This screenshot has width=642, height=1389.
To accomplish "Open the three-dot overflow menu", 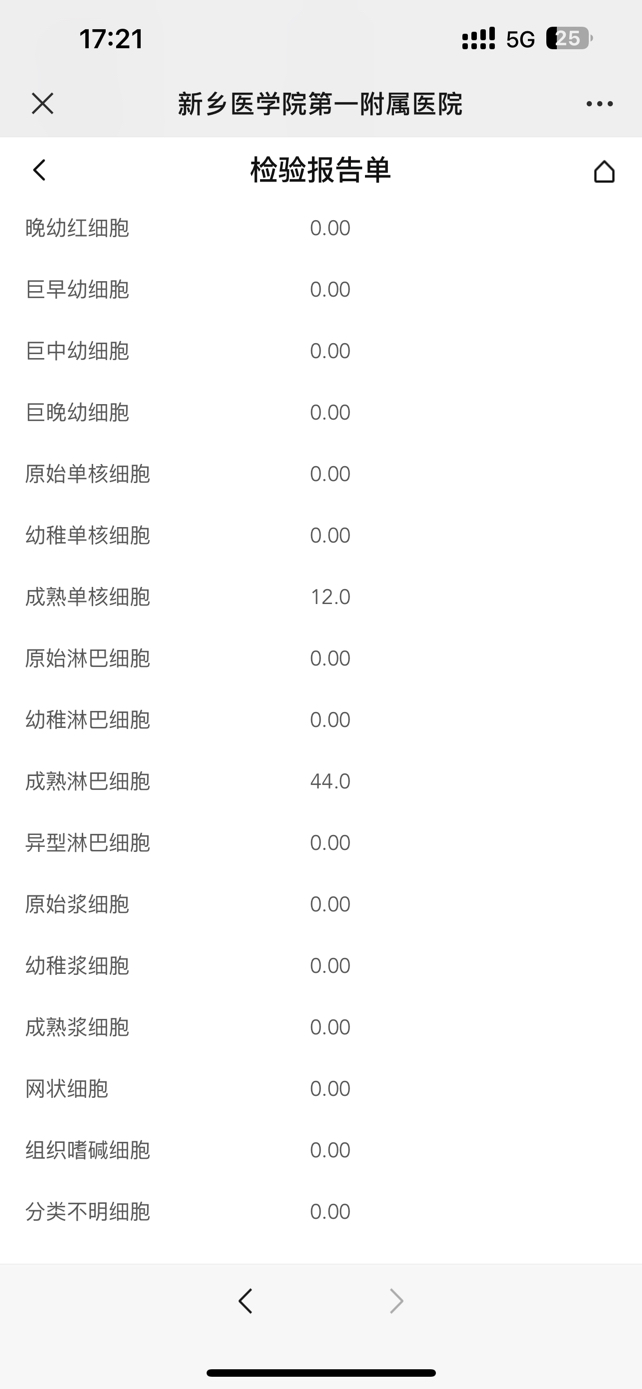I will (x=599, y=104).
